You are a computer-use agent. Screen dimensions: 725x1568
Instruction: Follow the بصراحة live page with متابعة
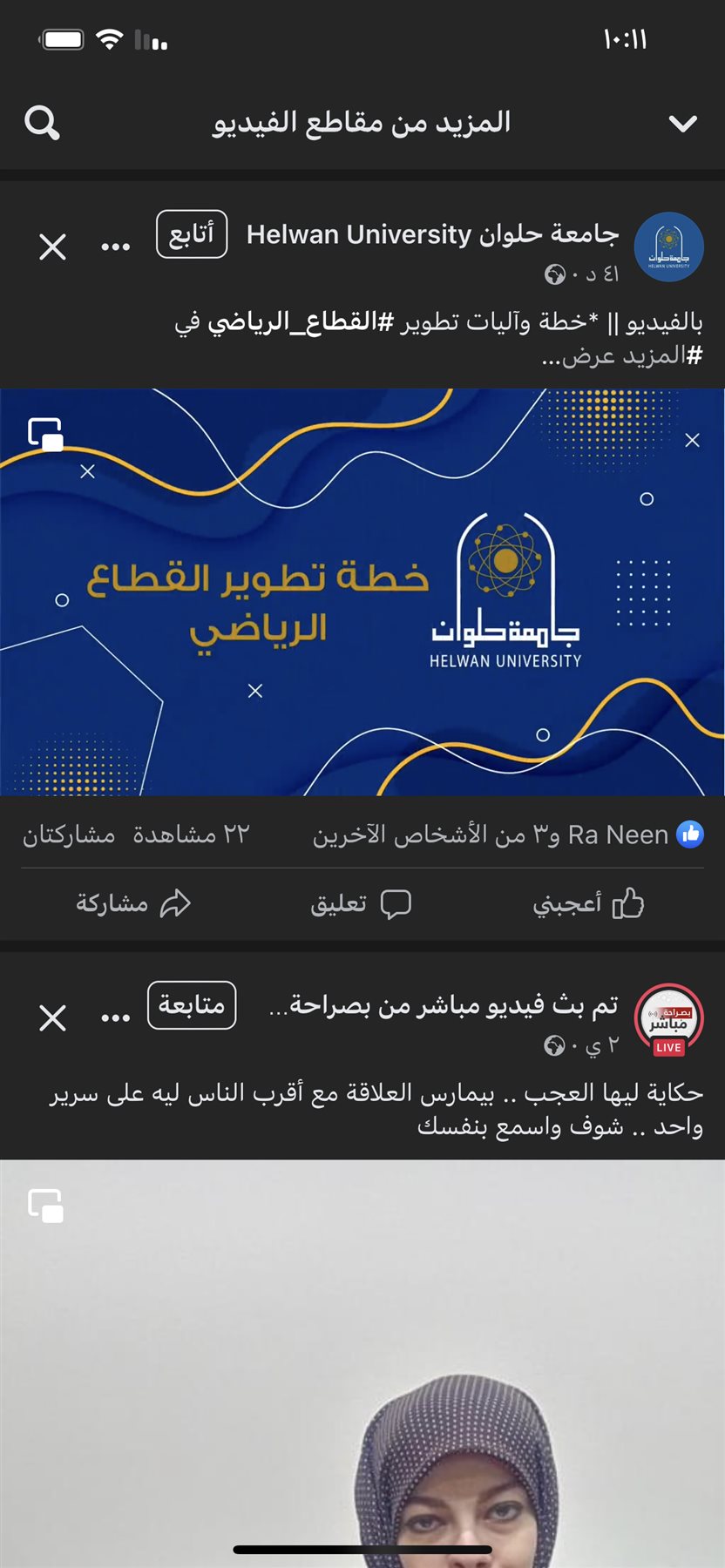192,1005
